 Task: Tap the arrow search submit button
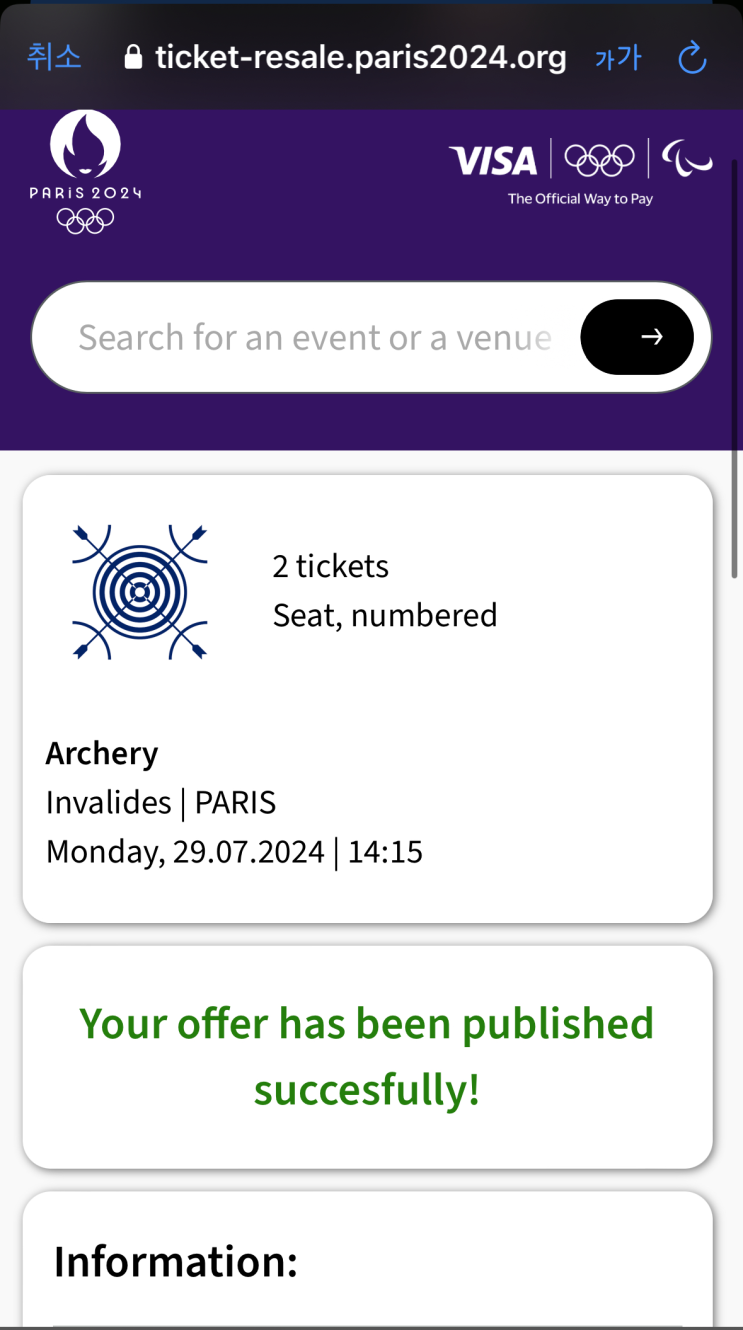point(637,337)
